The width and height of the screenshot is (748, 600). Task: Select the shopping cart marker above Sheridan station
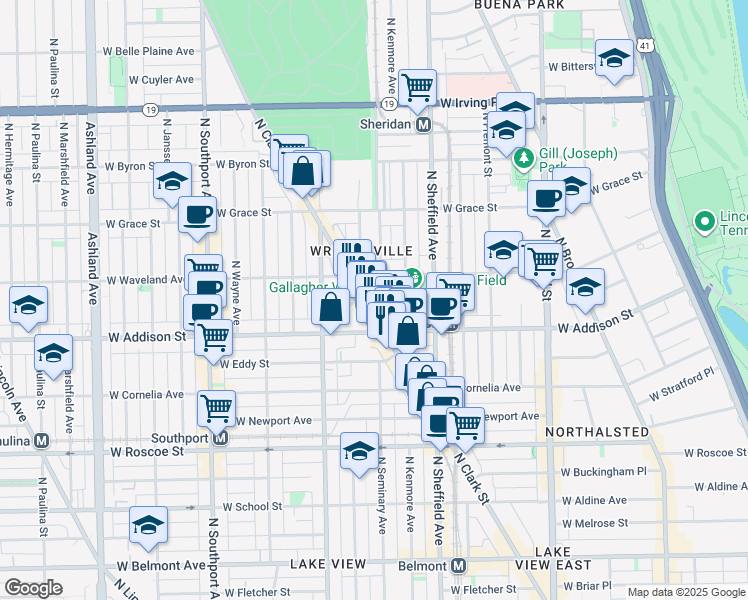pyautogui.click(x=418, y=89)
